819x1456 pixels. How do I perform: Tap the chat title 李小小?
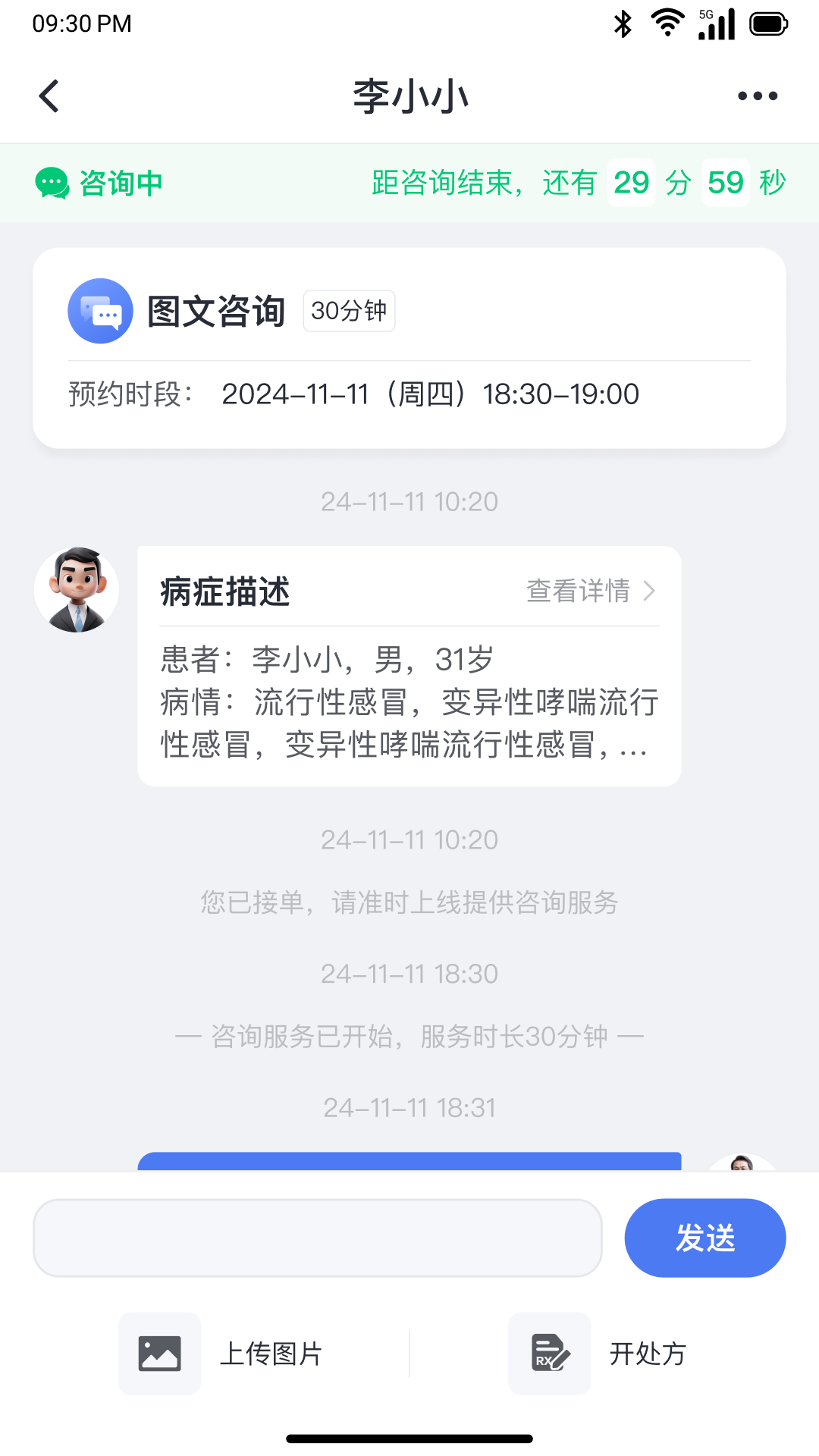coord(409,94)
